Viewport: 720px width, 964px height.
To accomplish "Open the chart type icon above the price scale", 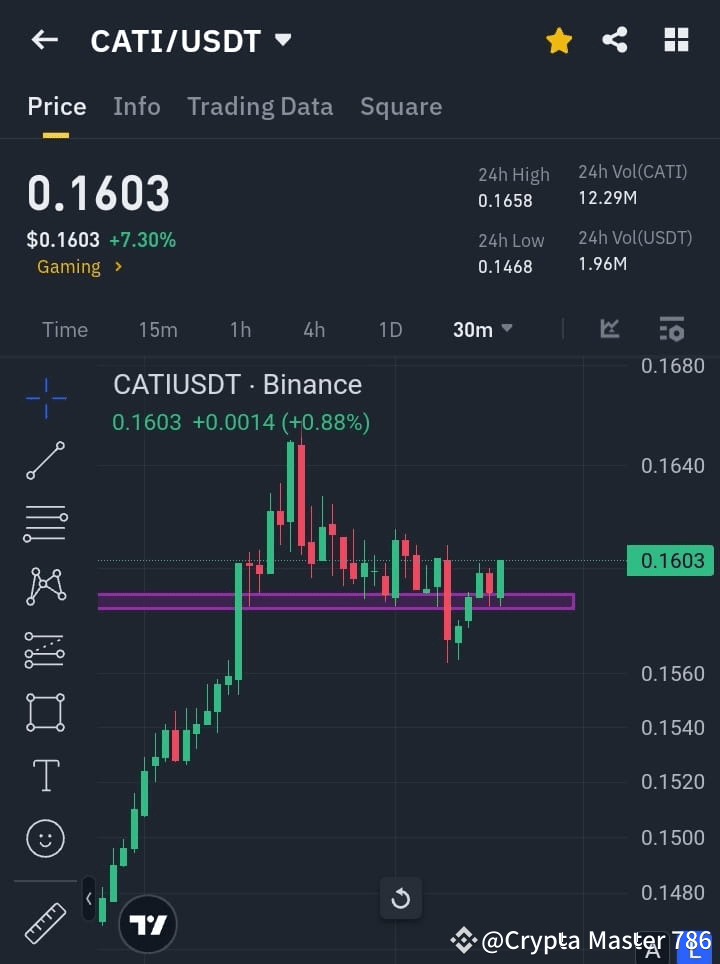I will coord(610,329).
